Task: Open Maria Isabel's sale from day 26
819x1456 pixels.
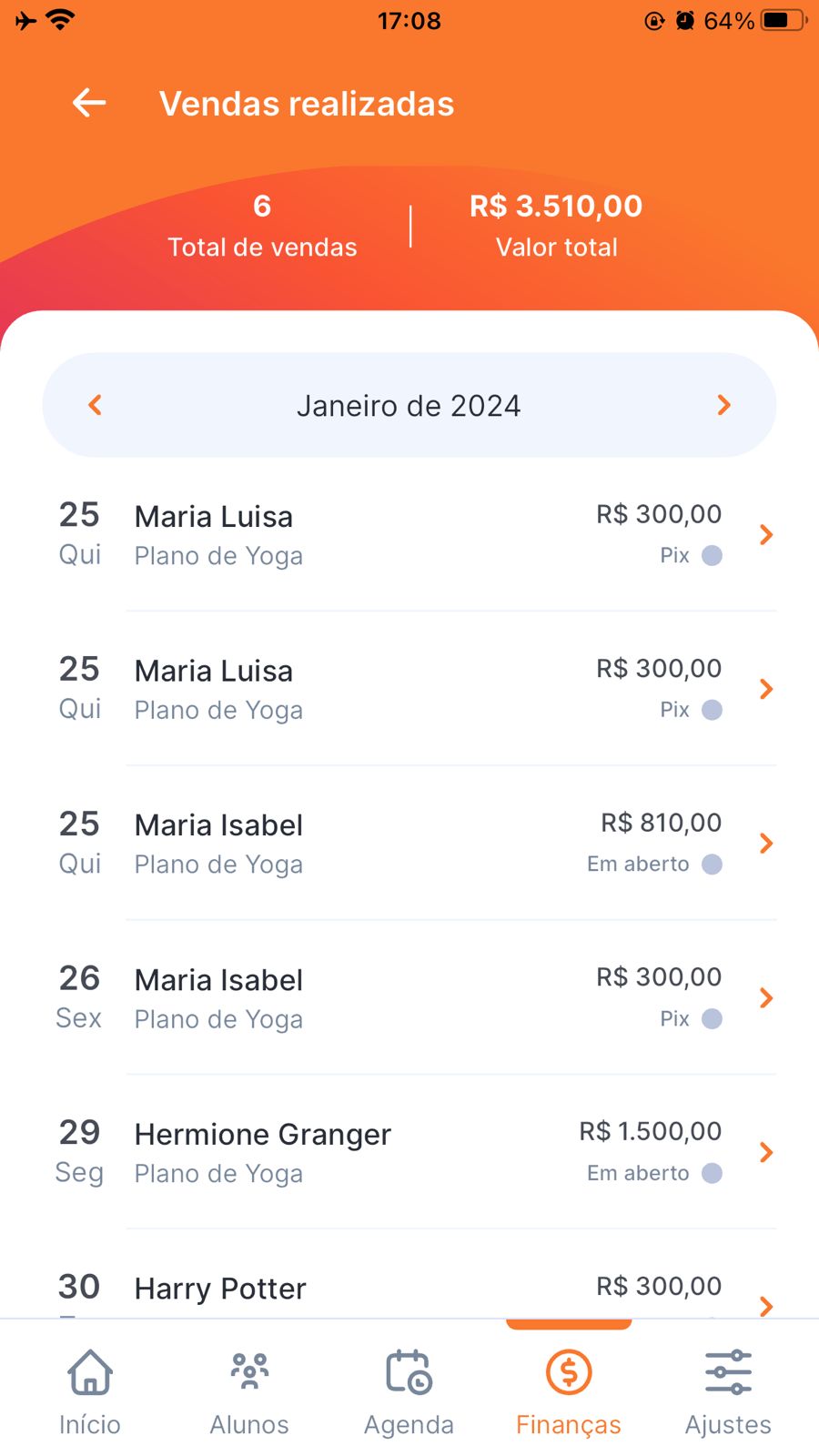Action: click(409, 997)
